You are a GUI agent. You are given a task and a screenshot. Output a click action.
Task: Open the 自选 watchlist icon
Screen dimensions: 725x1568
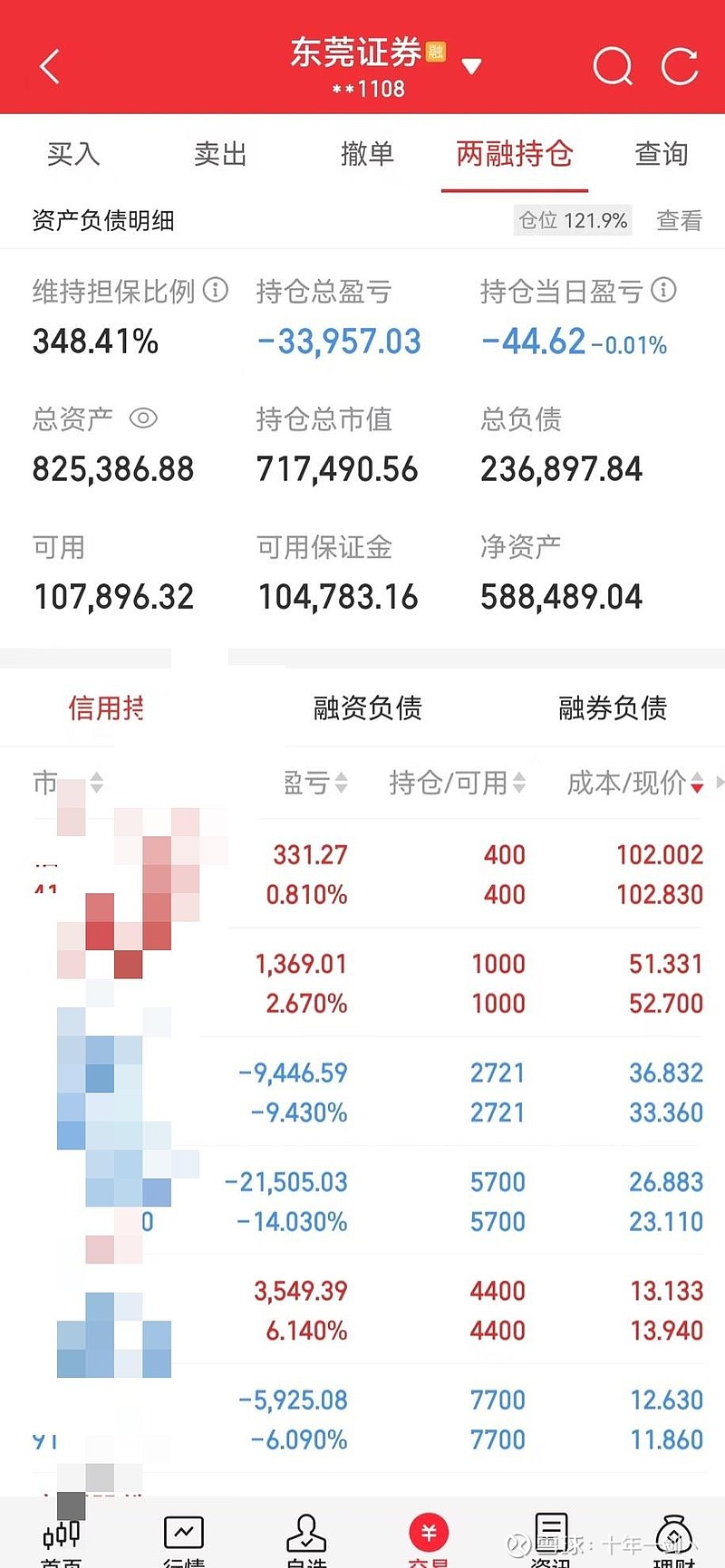click(x=305, y=1533)
